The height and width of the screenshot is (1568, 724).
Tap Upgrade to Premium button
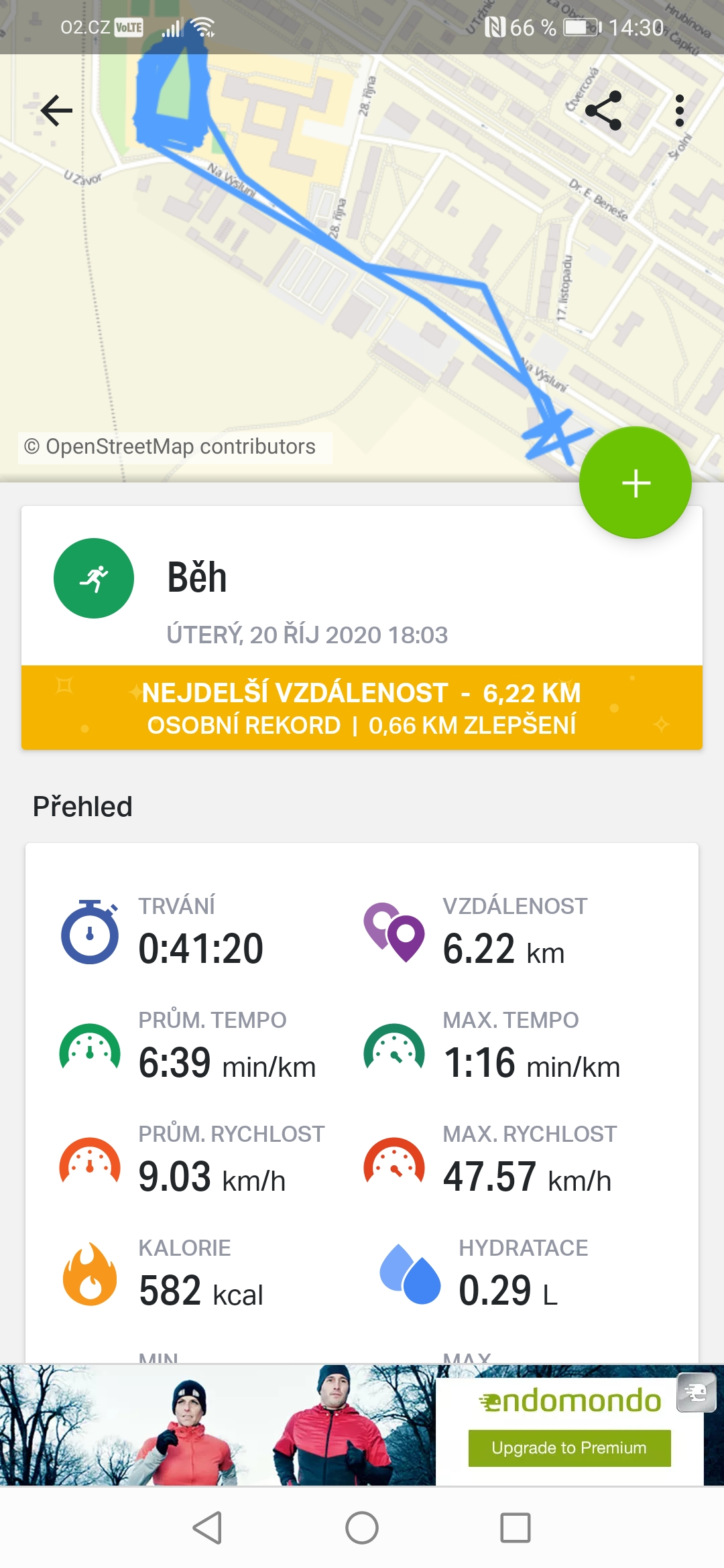569,1447
